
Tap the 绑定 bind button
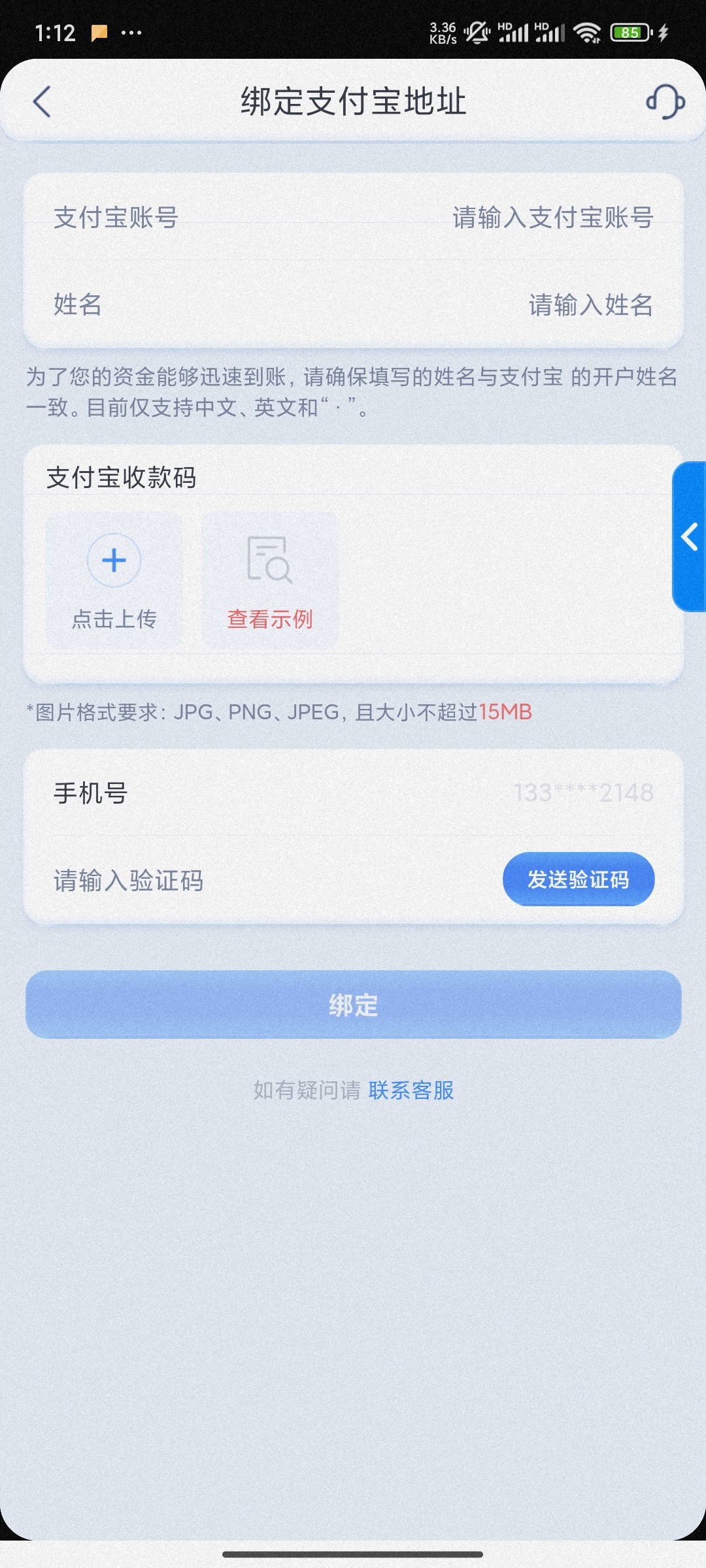pos(353,1005)
